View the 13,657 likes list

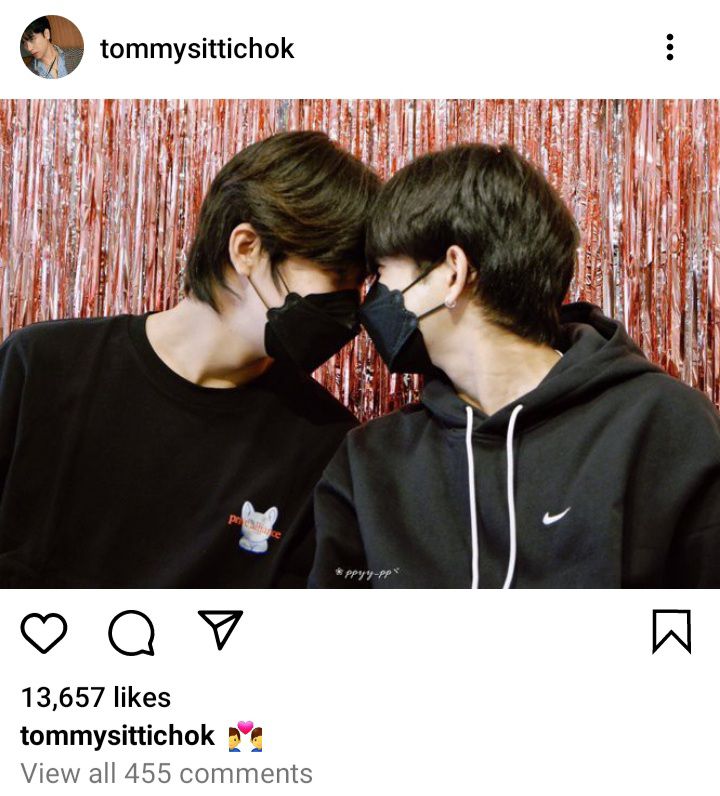pos(96,697)
